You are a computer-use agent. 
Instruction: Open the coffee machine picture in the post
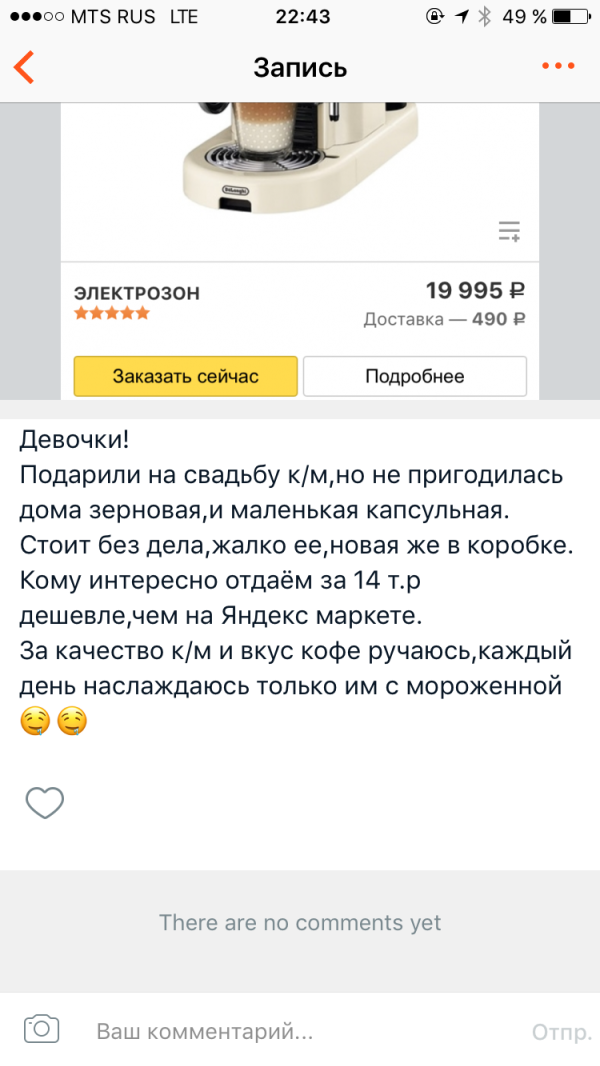(x=300, y=160)
